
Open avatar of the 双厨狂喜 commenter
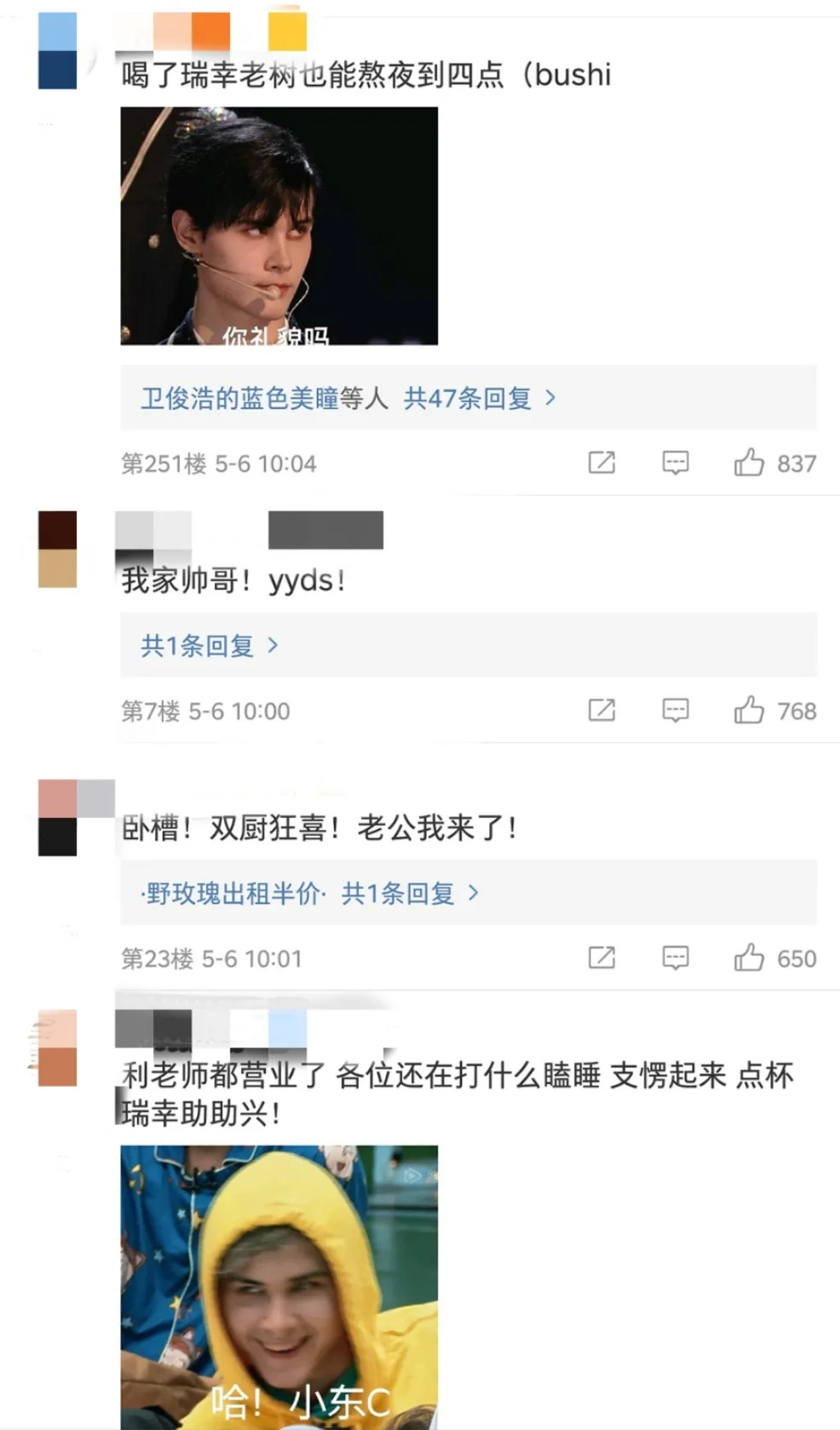tap(58, 817)
